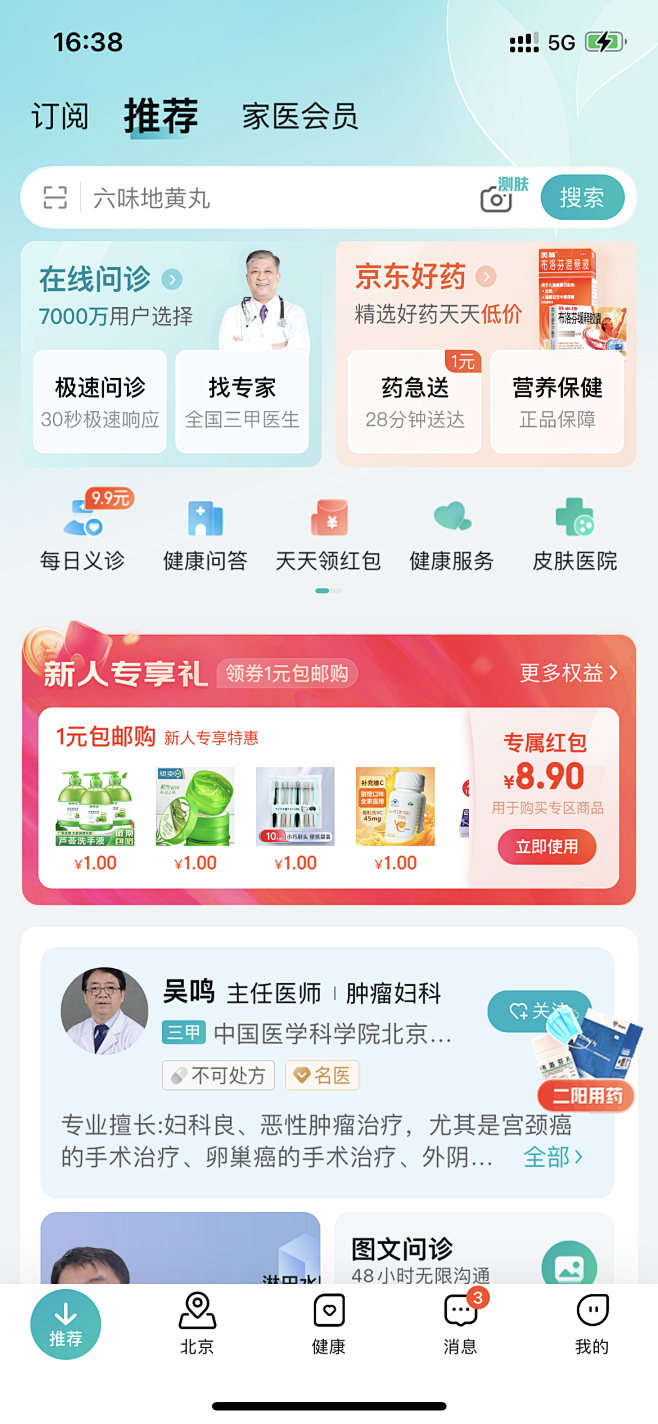The image size is (658, 1424).
Task: Open 皮肤医院 shortcut
Action: [574, 532]
